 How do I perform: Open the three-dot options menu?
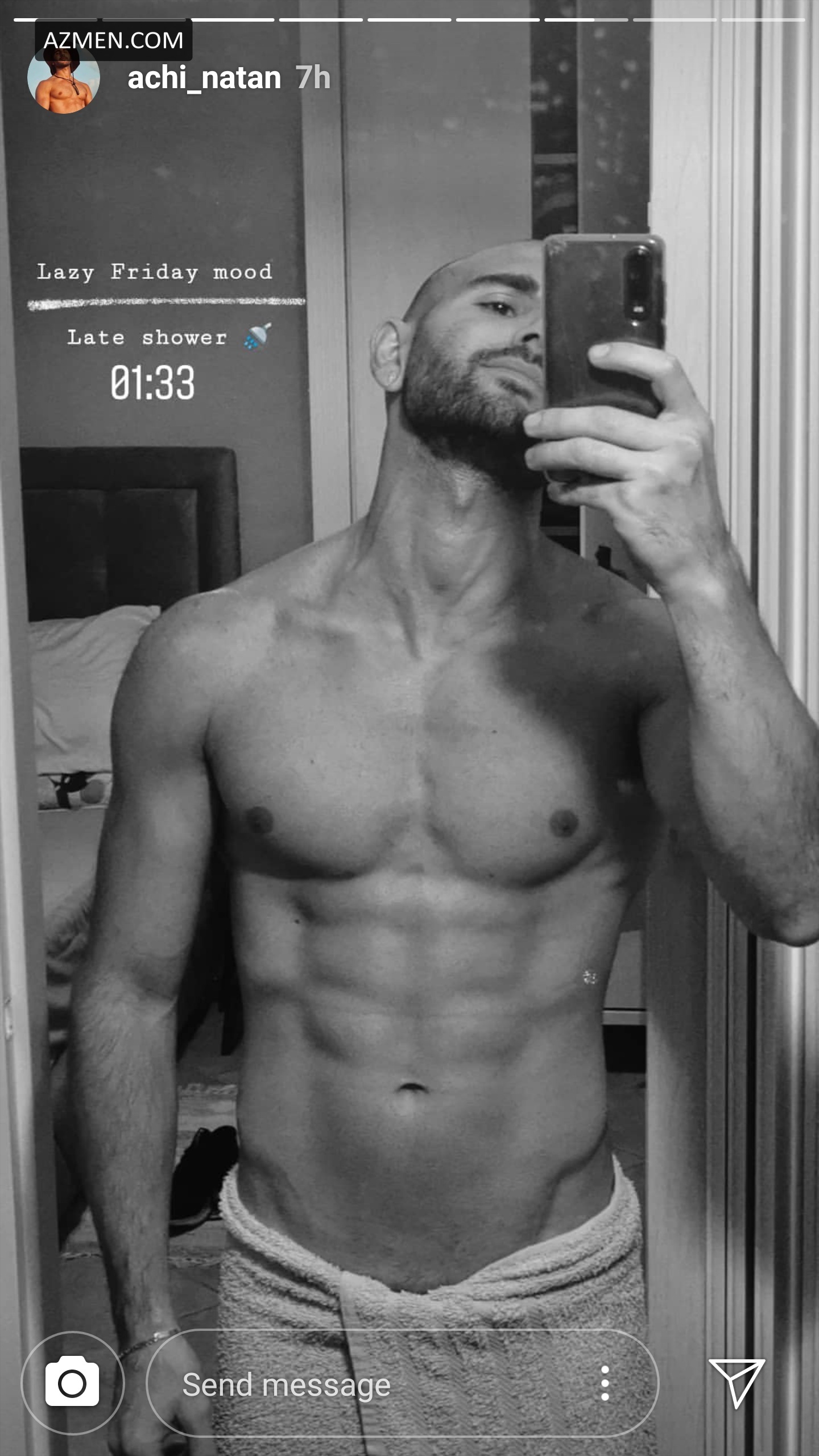605,1383
